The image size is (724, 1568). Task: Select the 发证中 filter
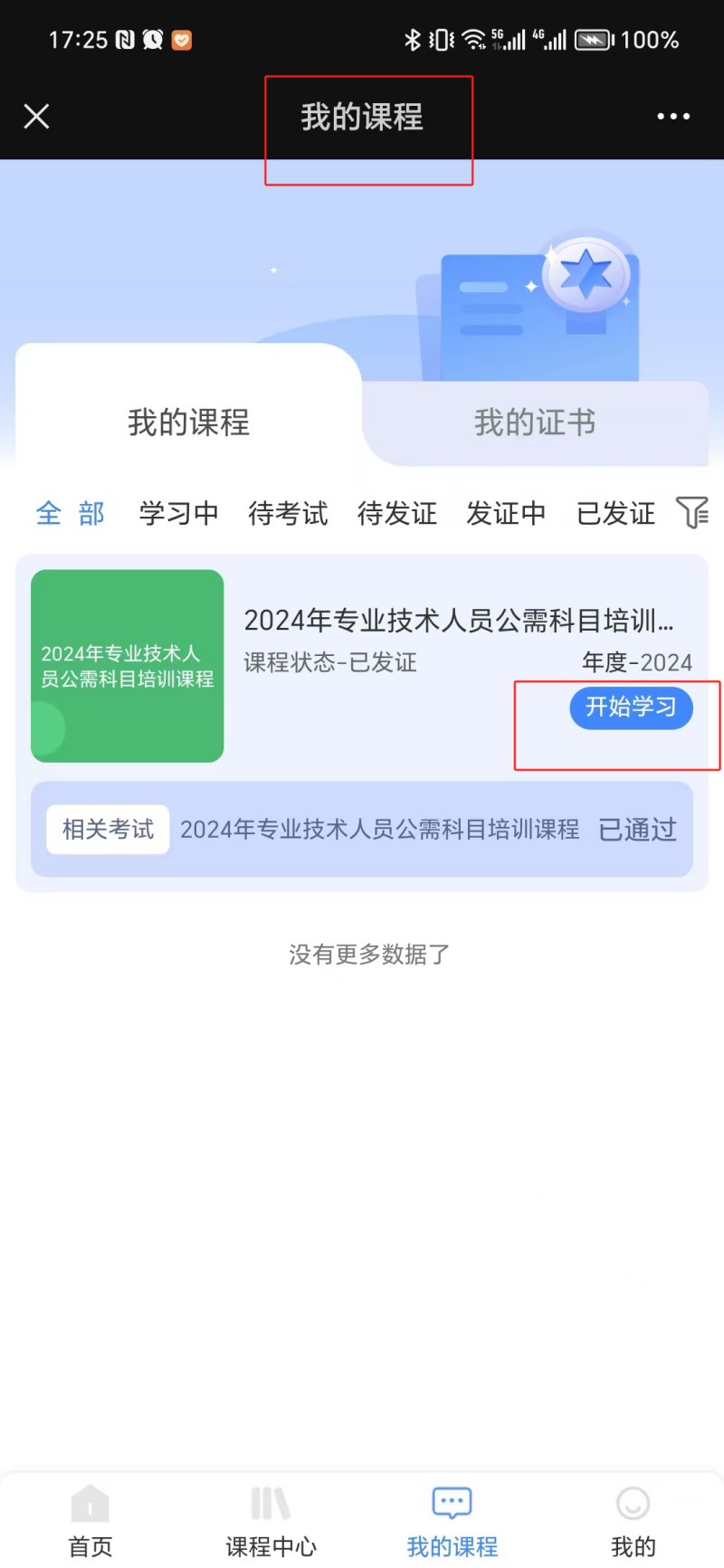click(506, 513)
